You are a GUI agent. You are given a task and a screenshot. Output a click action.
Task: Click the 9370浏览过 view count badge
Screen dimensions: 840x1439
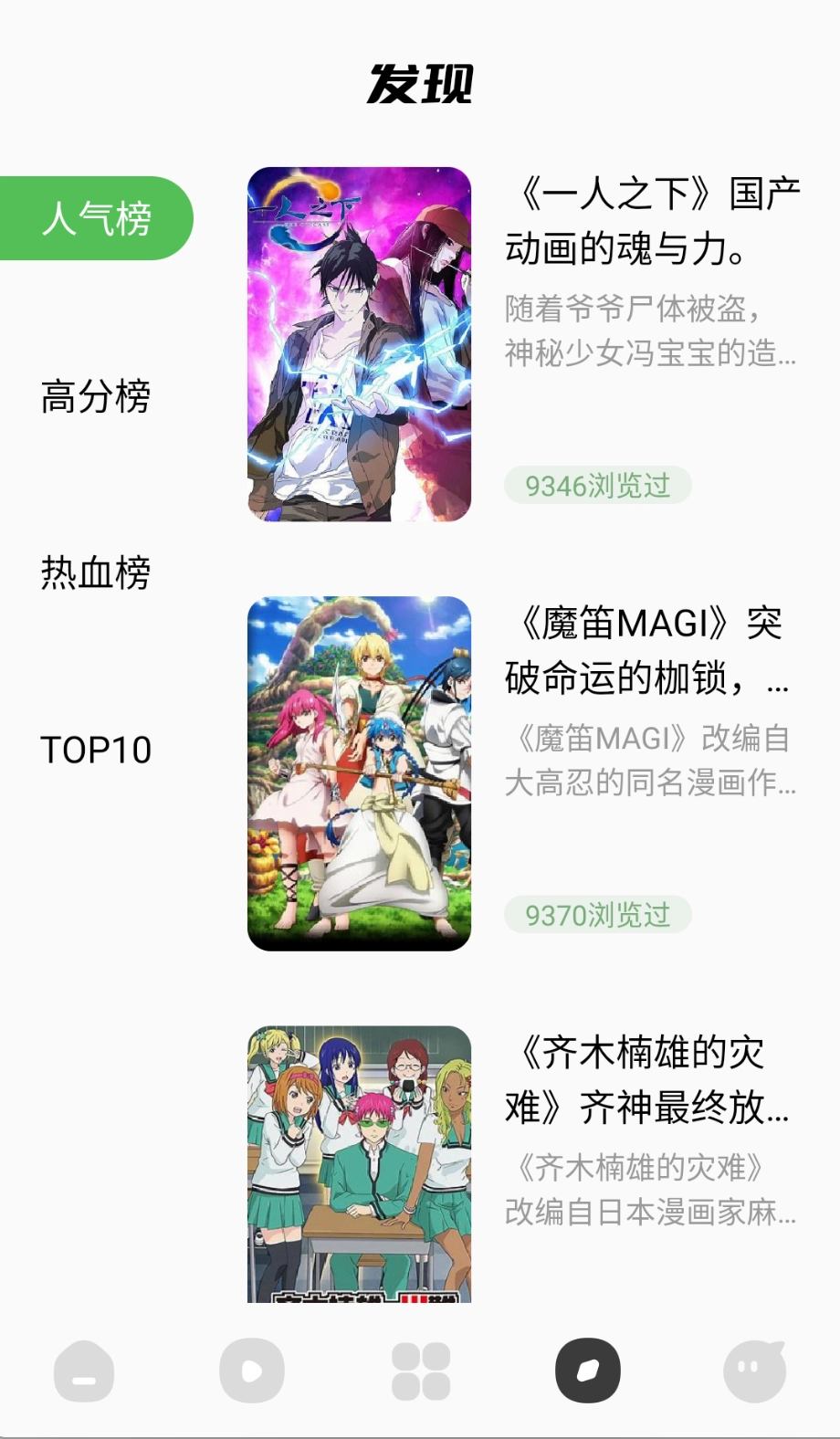(598, 913)
